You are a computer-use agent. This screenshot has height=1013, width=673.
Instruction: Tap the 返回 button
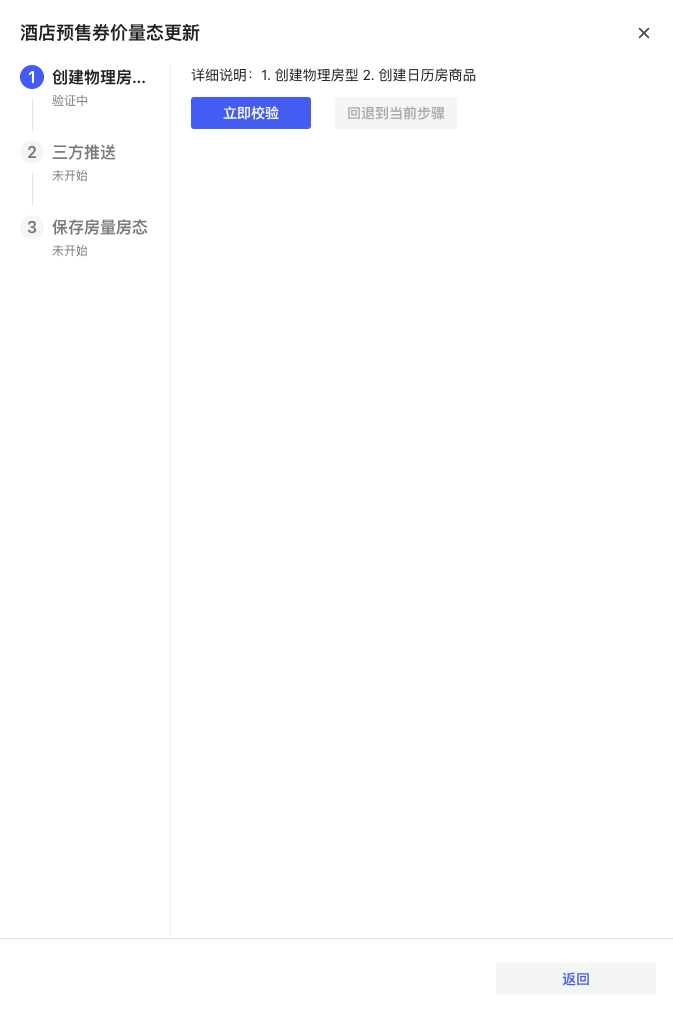[x=575, y=979]
